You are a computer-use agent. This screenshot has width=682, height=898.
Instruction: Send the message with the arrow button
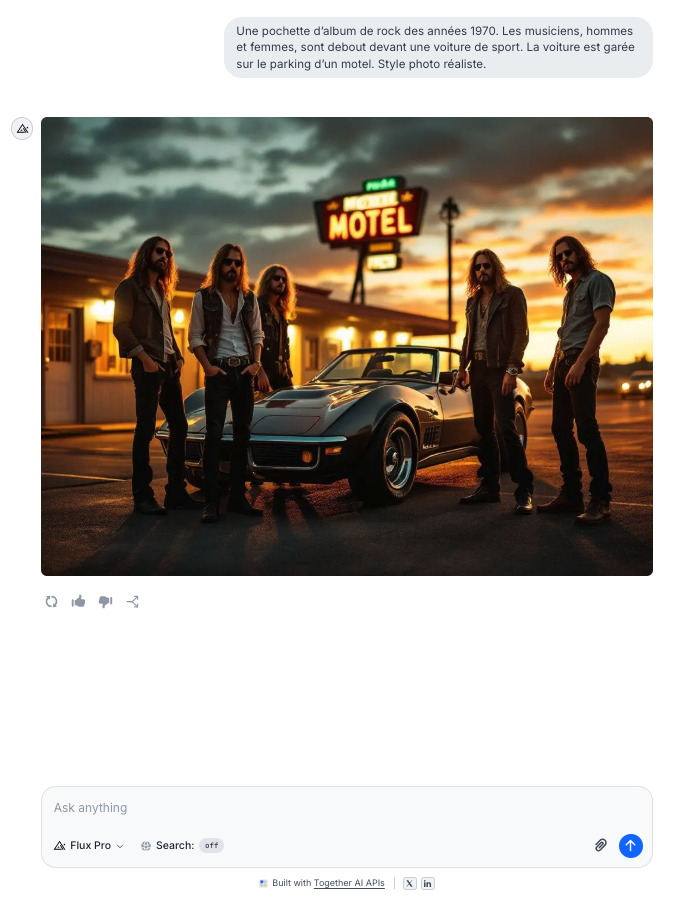click(x=630, y=845)
